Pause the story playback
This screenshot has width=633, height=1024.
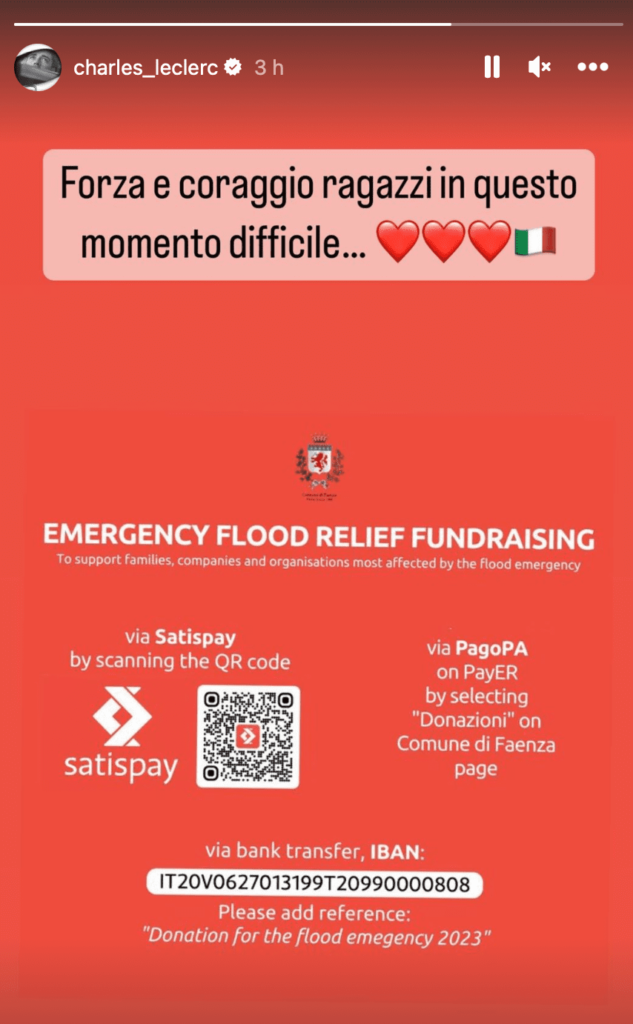(491, 67)
